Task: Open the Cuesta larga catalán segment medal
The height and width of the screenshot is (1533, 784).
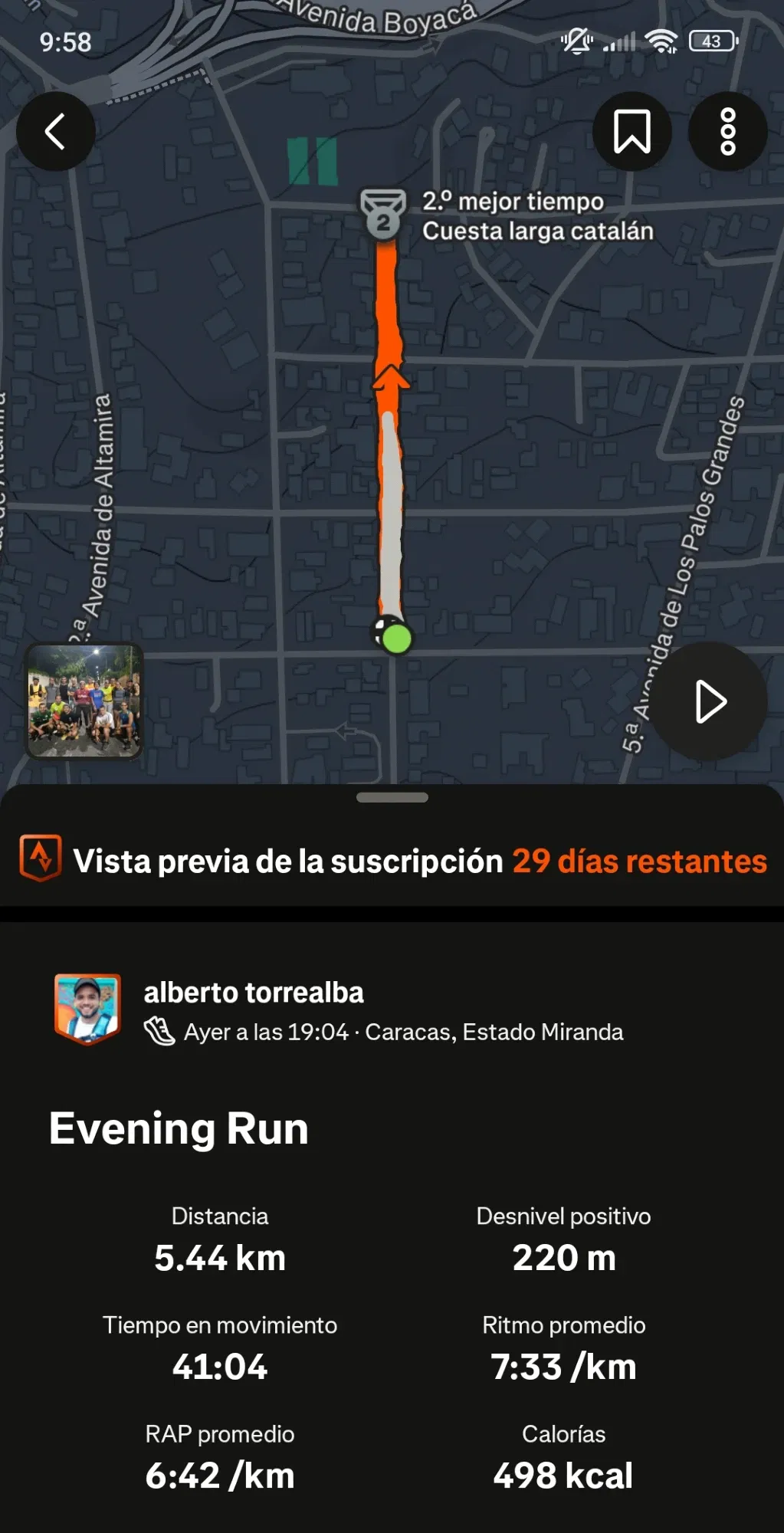Action: pos(383,216)
